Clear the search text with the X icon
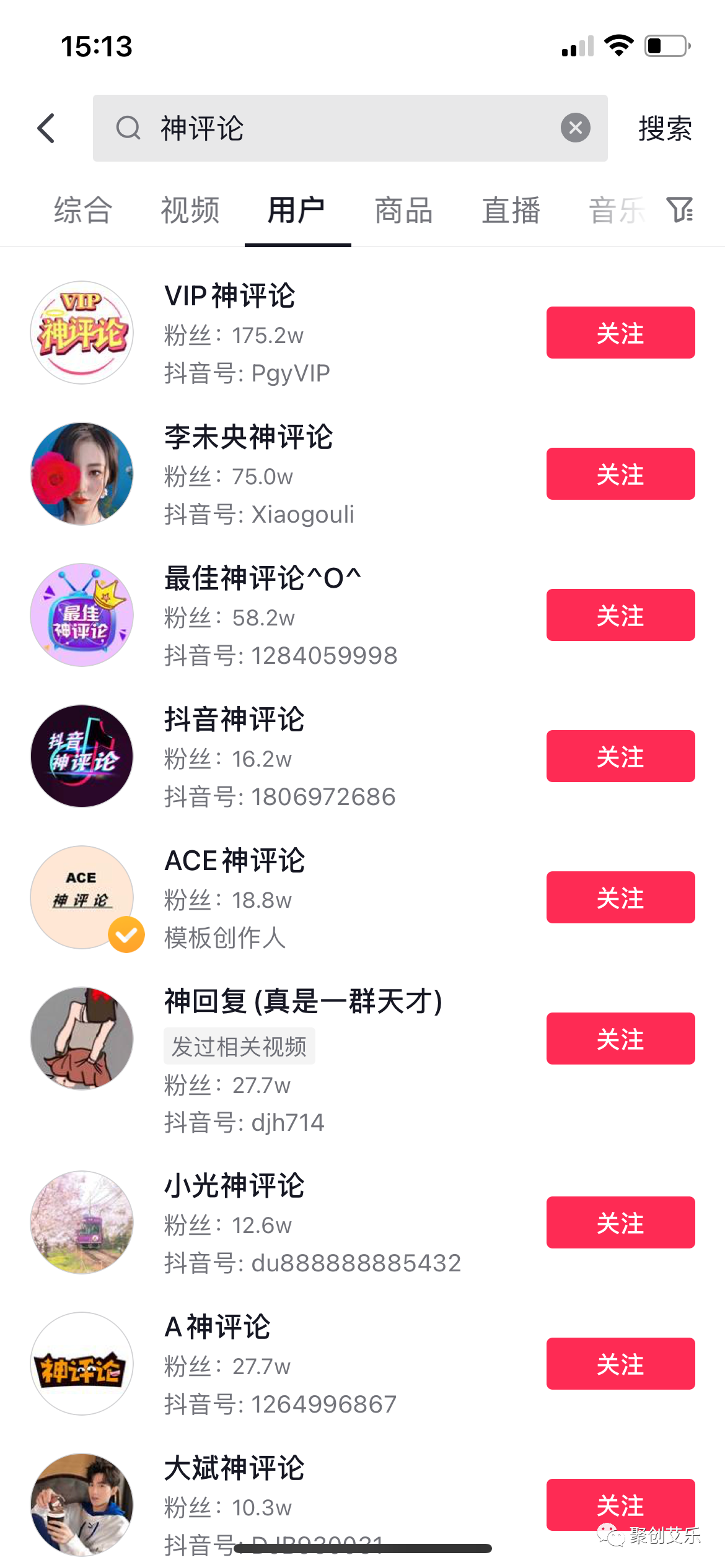This screenshot has width=725, height=1568. click(x=575, y=128)
